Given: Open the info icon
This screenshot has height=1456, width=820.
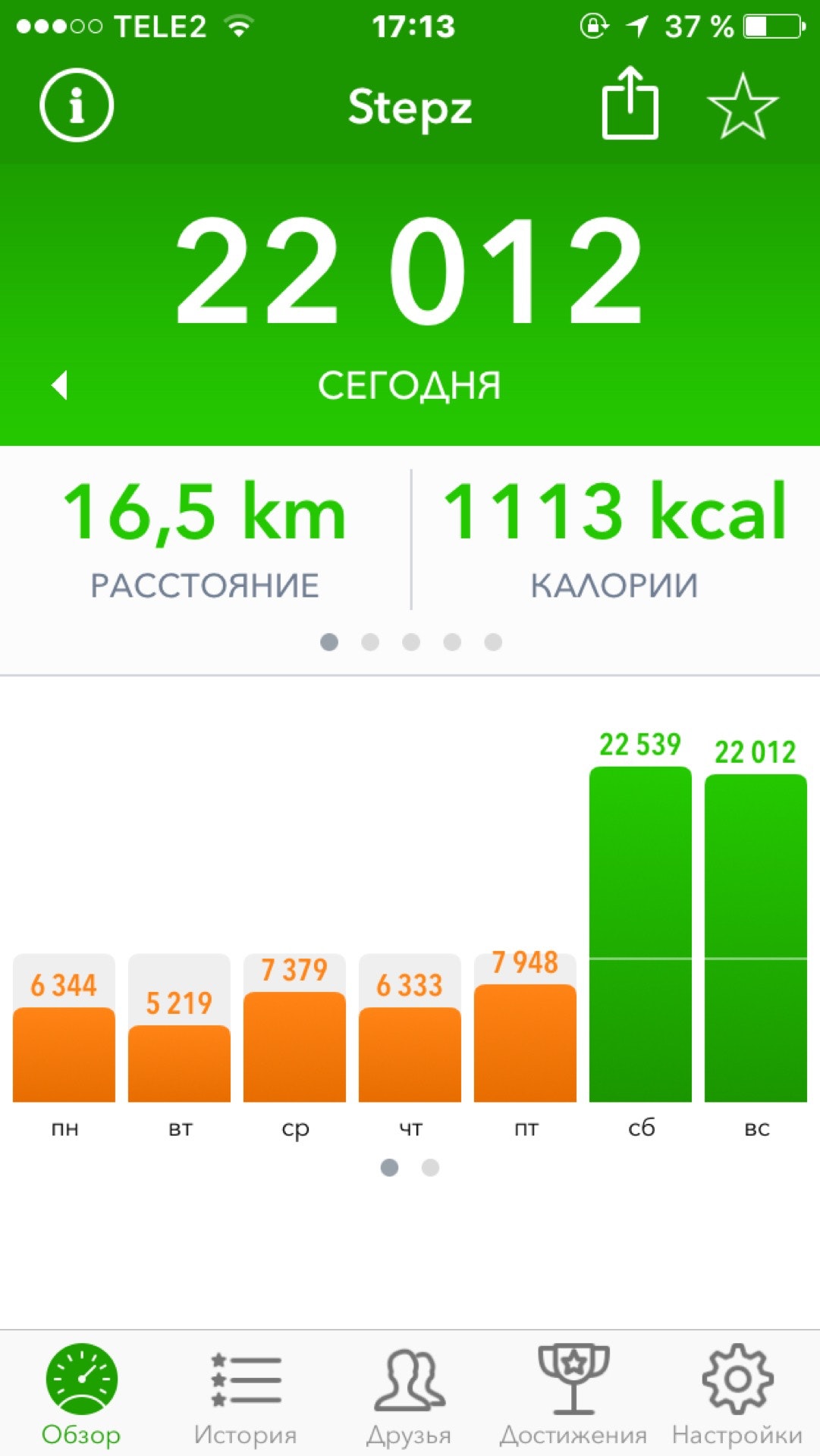Looking at the screenshot, I should (76, 105).
